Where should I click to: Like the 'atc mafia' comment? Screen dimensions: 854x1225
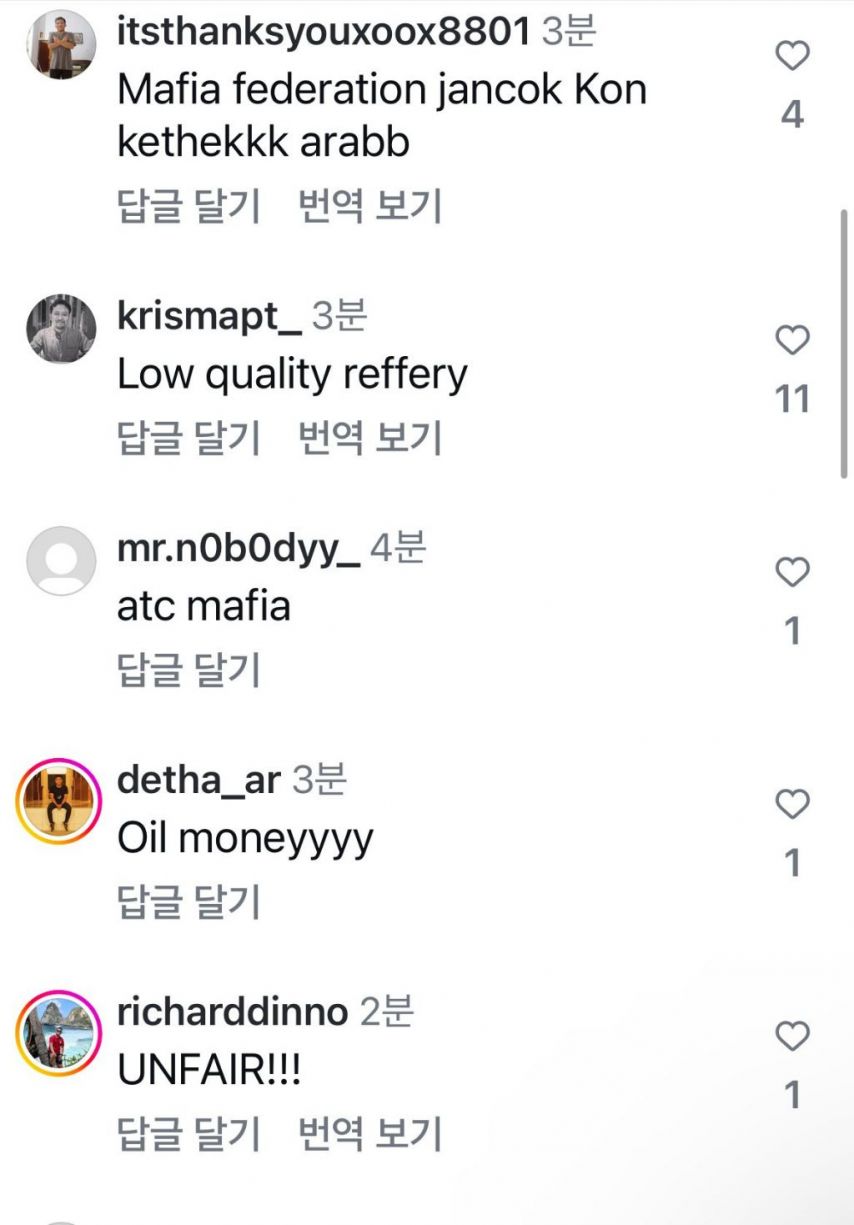pos(792,572)
